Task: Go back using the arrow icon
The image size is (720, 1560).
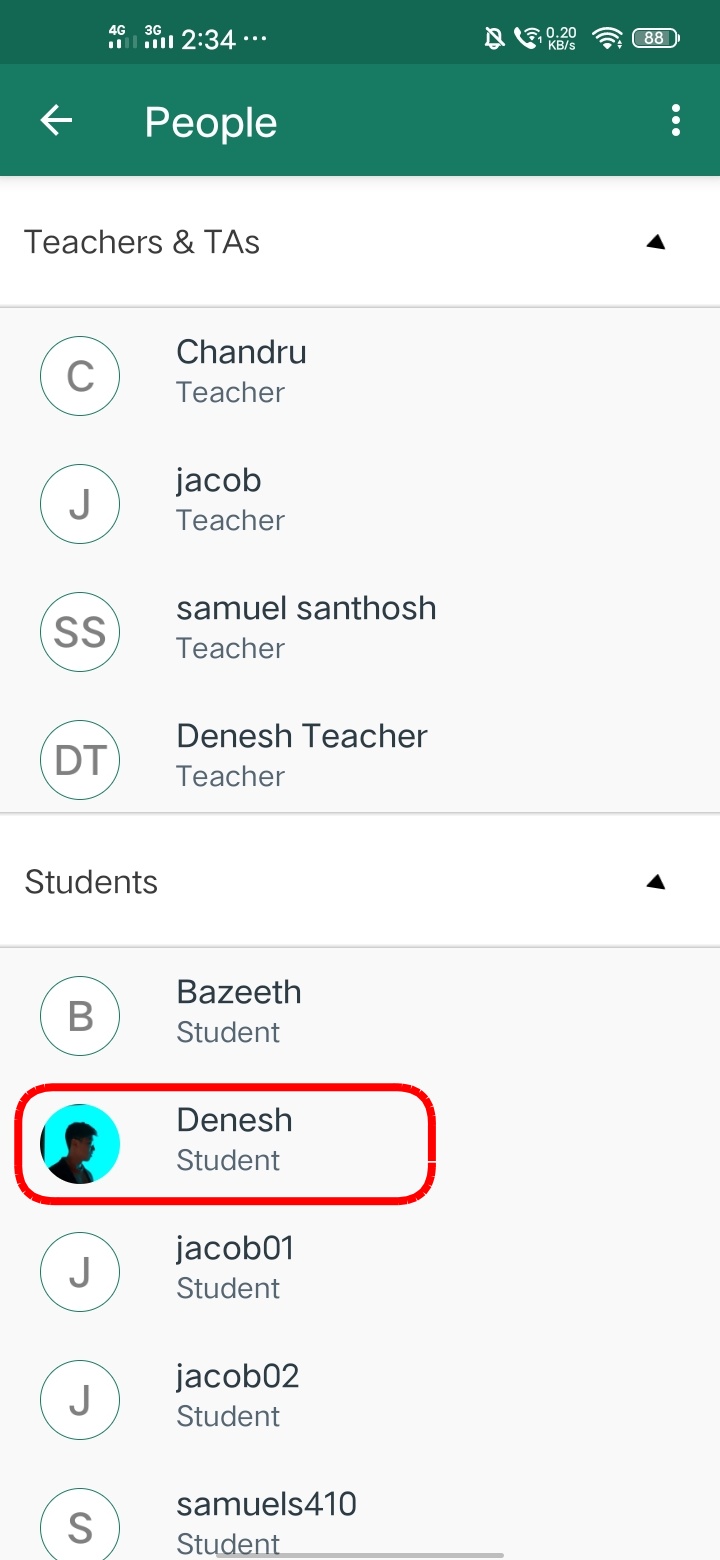Action: pyautogui.click(x=57, y=121)
